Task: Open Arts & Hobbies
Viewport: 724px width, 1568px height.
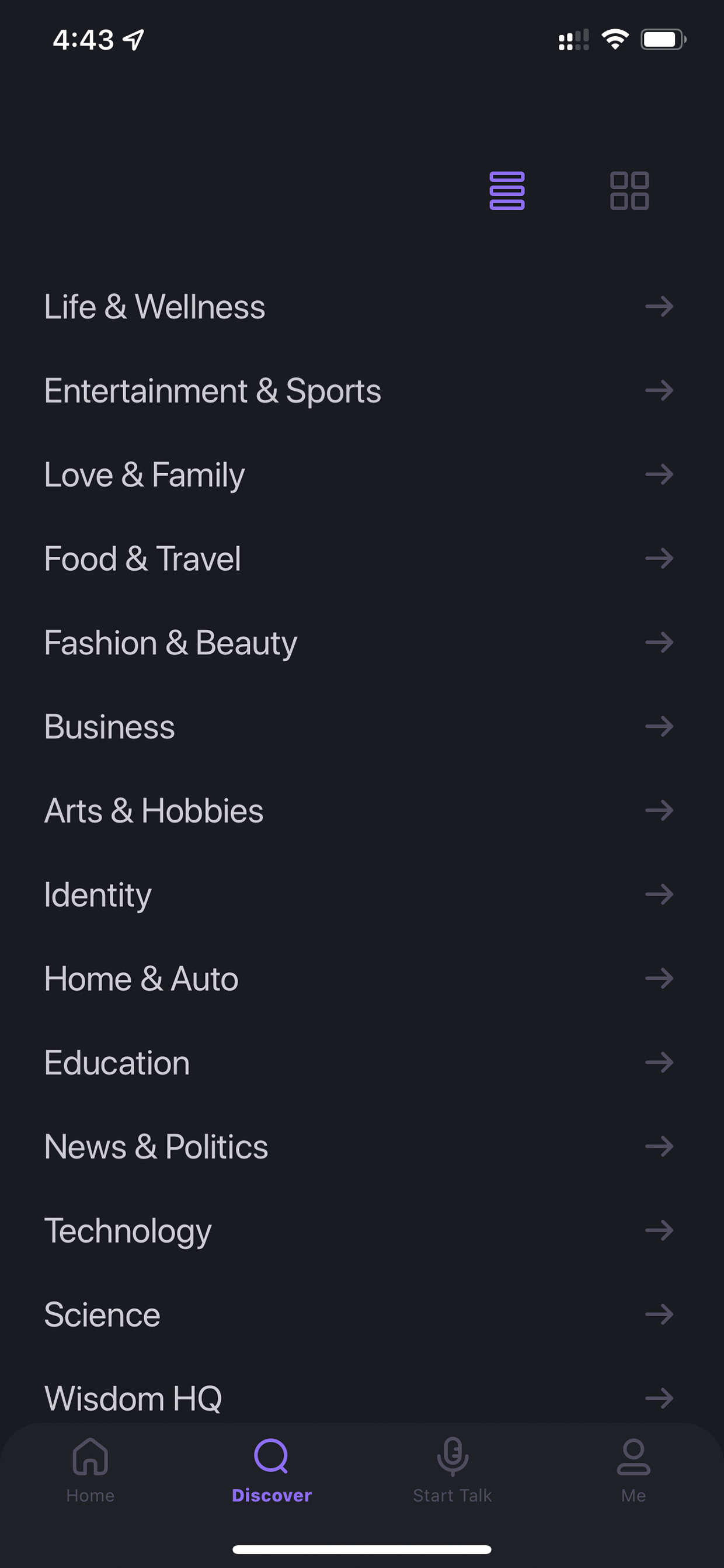Action: [362, 810]
